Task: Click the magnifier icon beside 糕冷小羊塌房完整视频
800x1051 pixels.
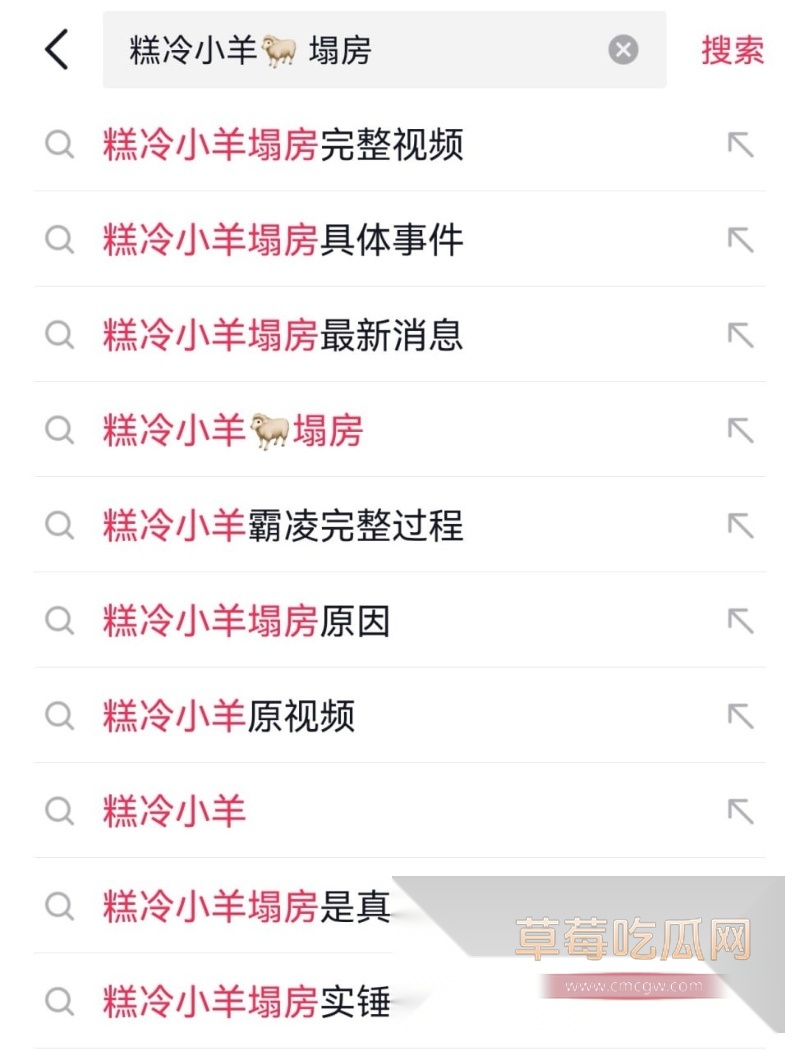Action: (58, 146)
